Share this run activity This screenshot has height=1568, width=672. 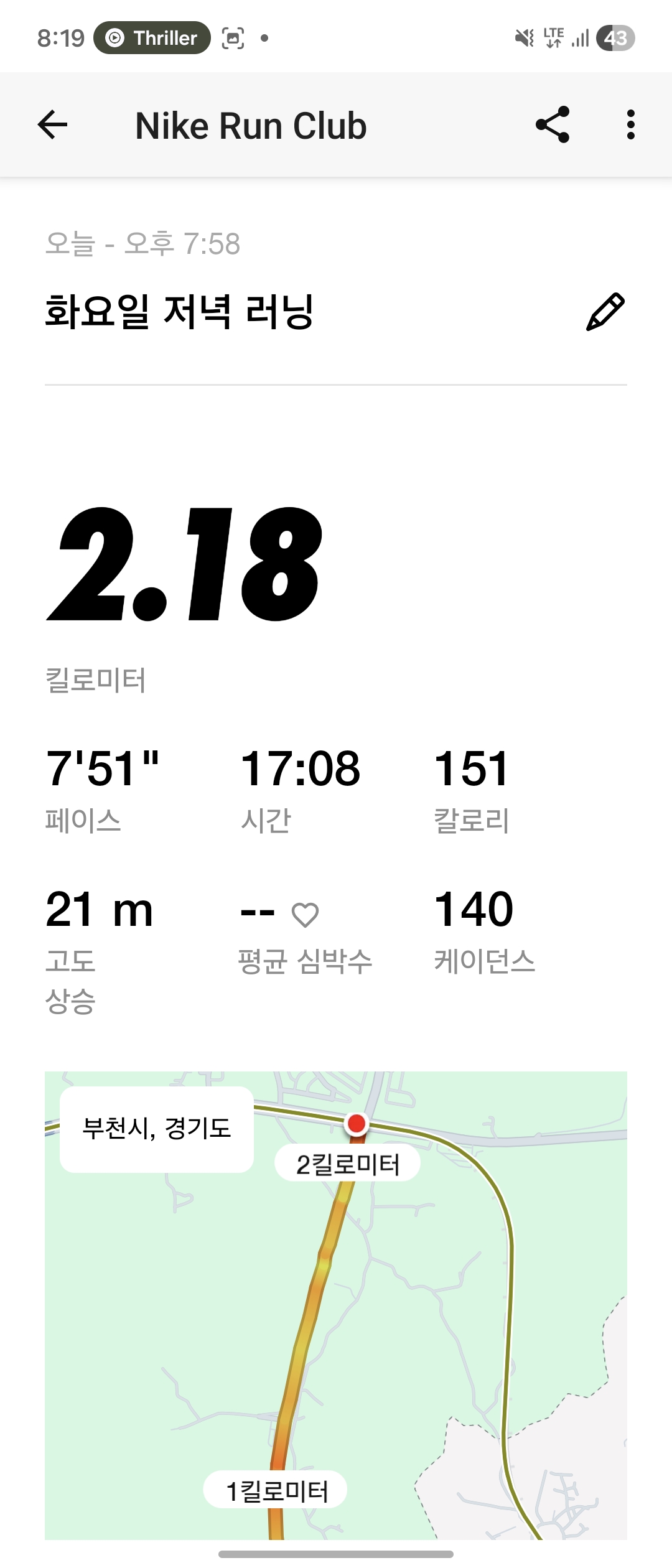[x=553, y=124]
